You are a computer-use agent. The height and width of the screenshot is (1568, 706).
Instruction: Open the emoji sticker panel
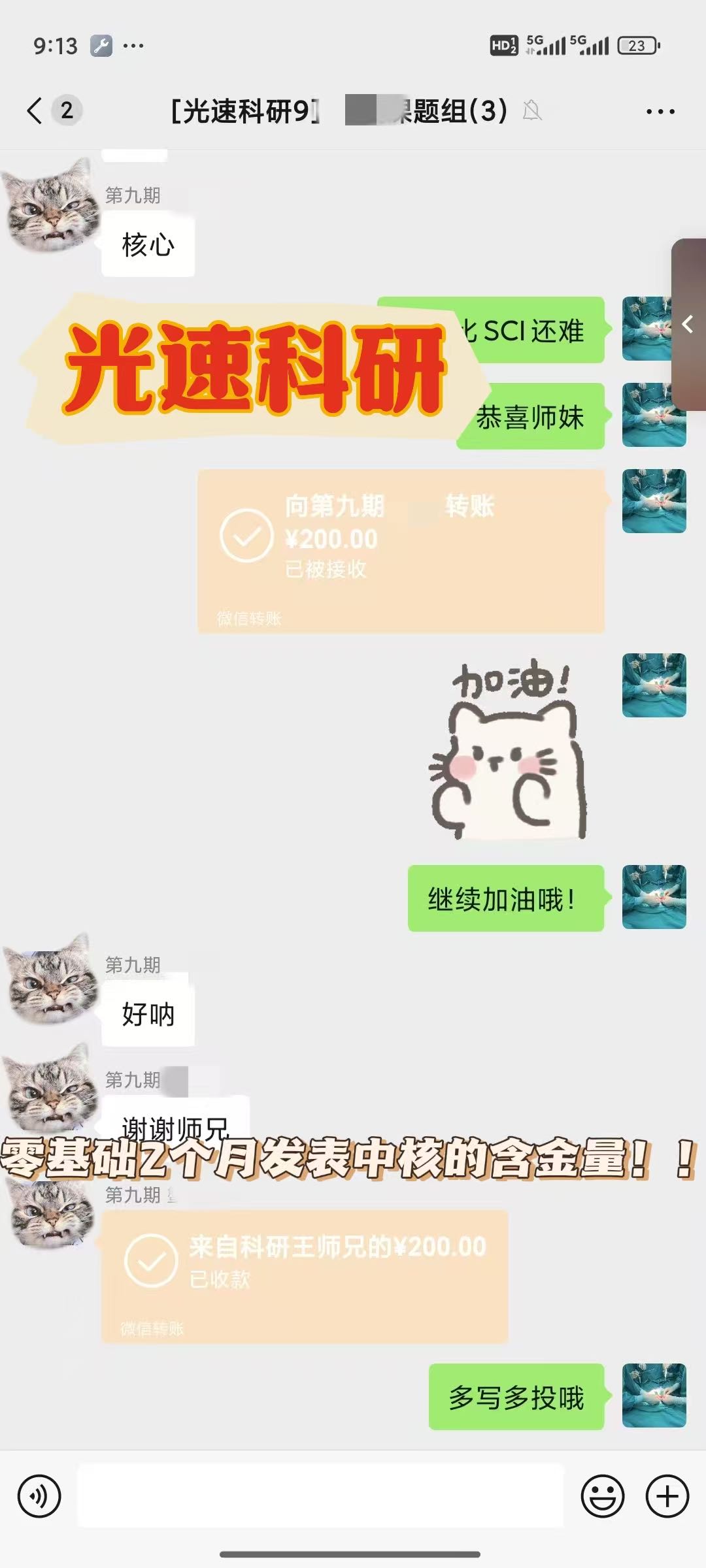602,1495
